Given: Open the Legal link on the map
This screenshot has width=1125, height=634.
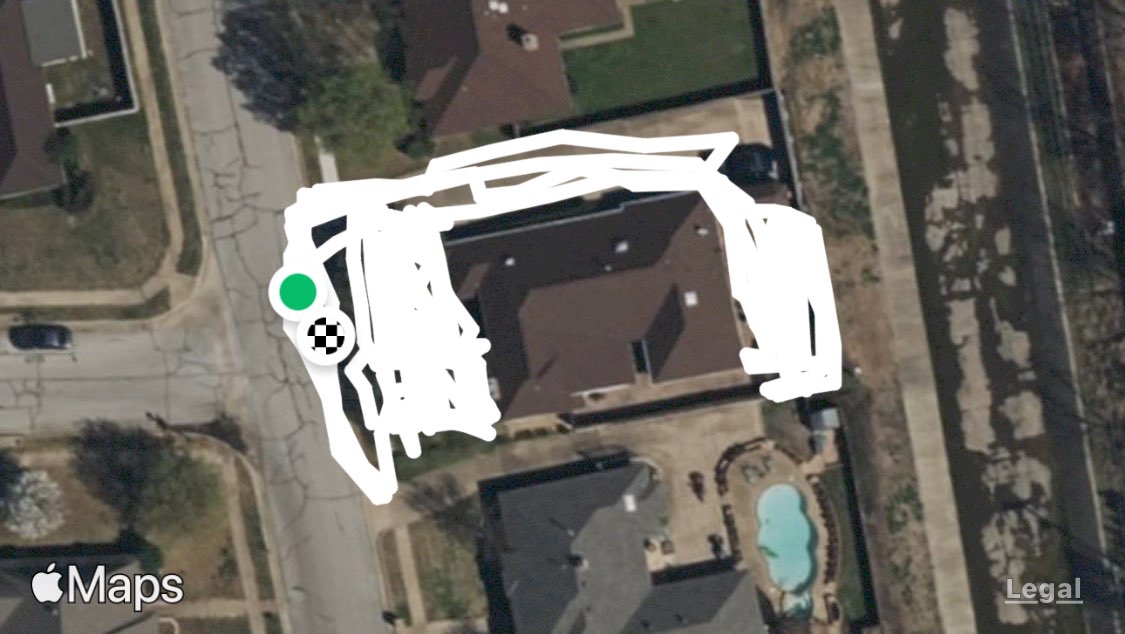Looking at the screenshot, I should pos(1043,590).
